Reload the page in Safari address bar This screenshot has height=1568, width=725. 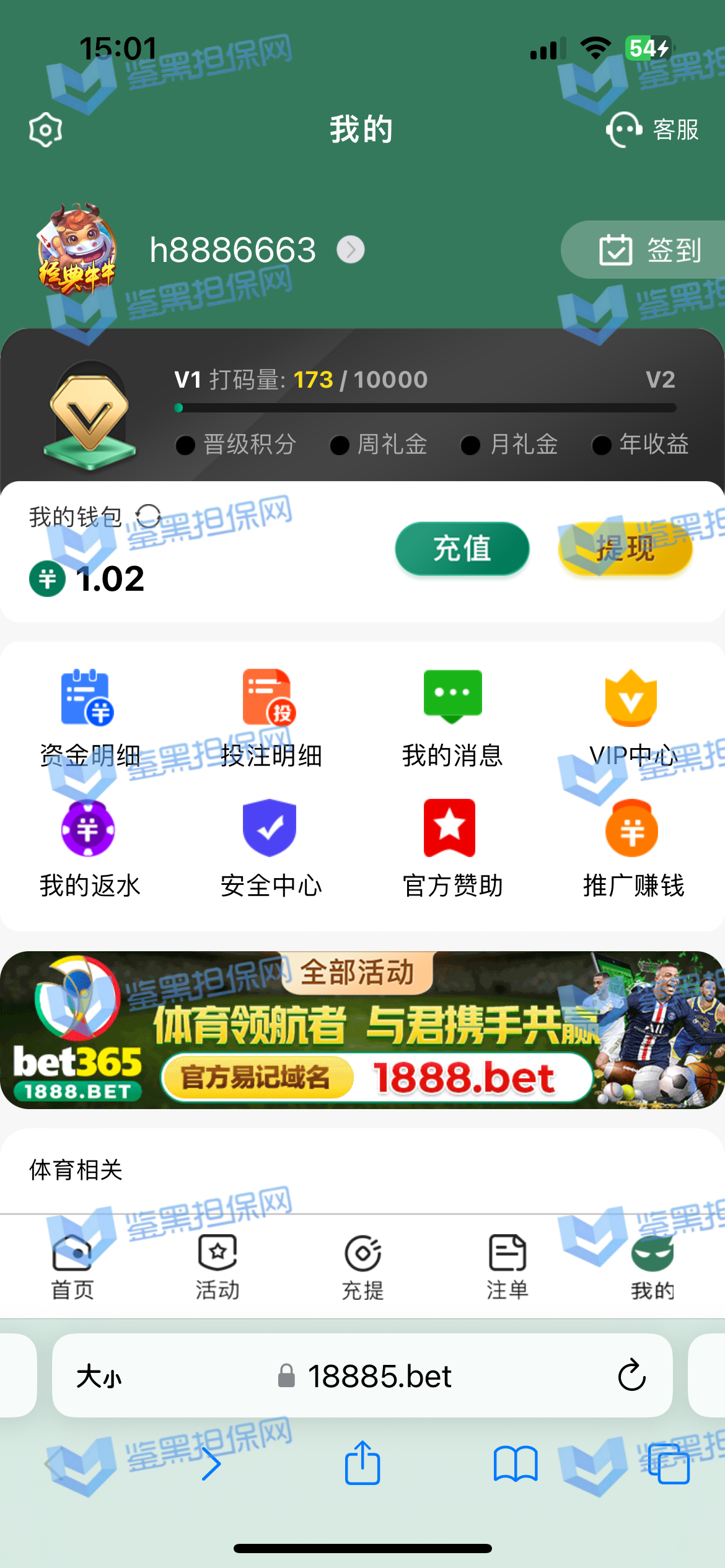pyautogui.click(x=631, y=1375)
